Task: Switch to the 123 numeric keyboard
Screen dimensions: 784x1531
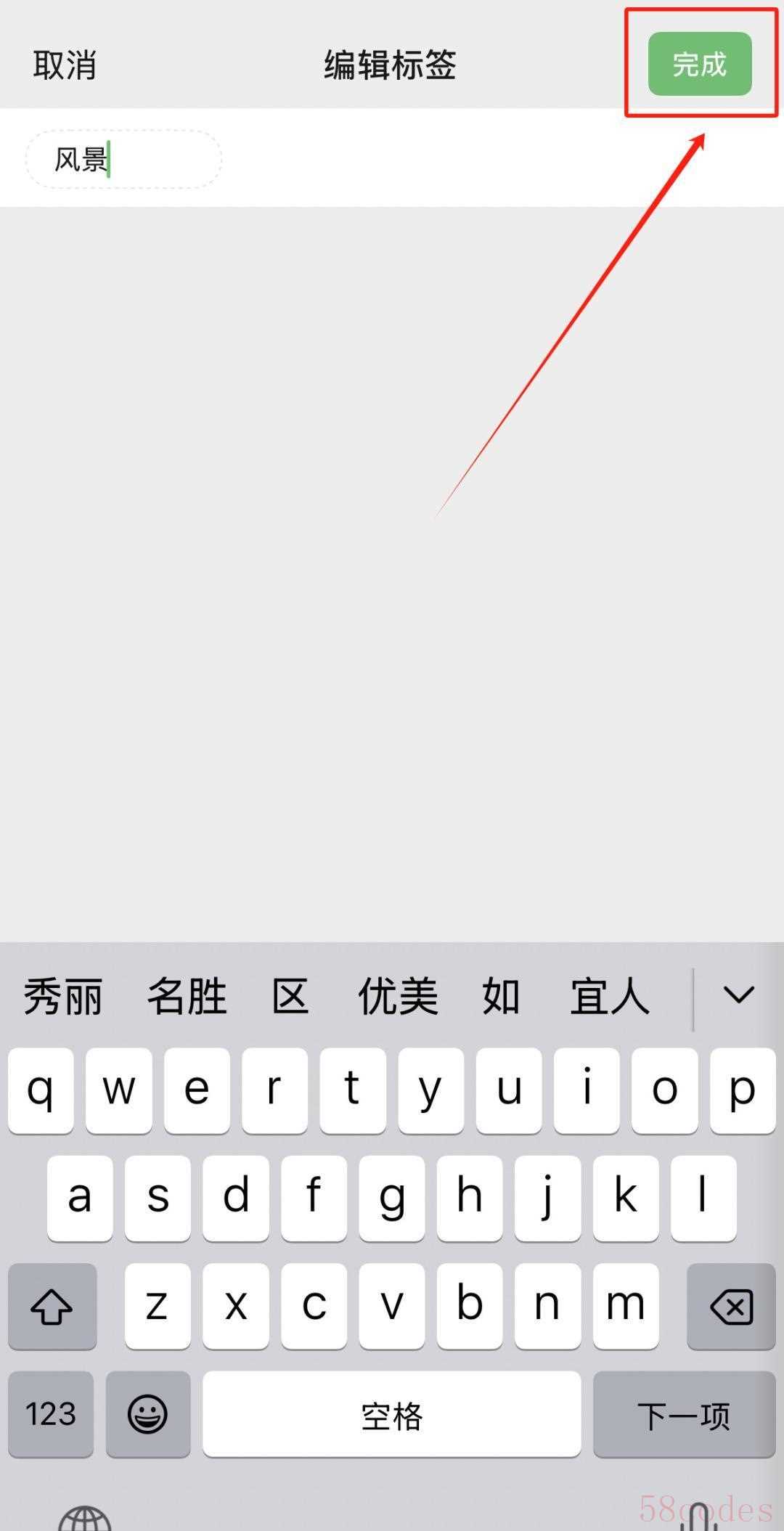Action: (x=51, y=1413)
